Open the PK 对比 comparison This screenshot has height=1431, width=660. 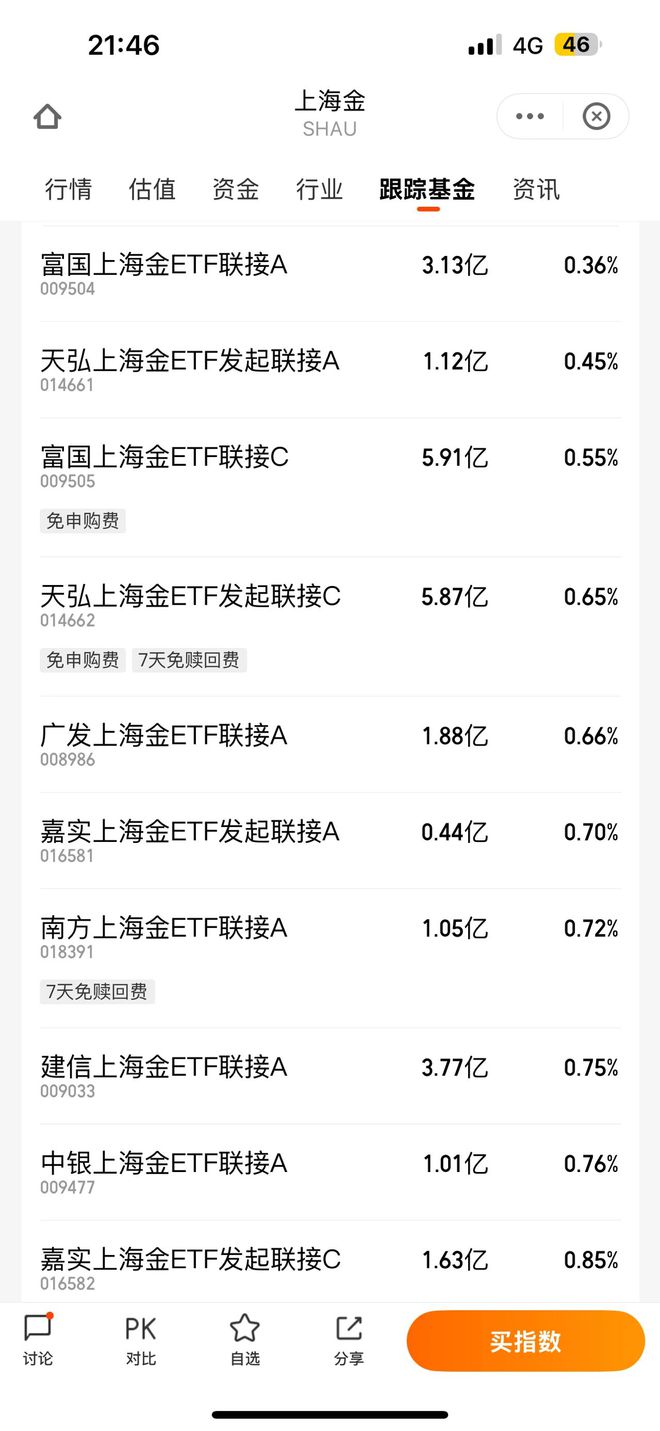pos(141,1340)
